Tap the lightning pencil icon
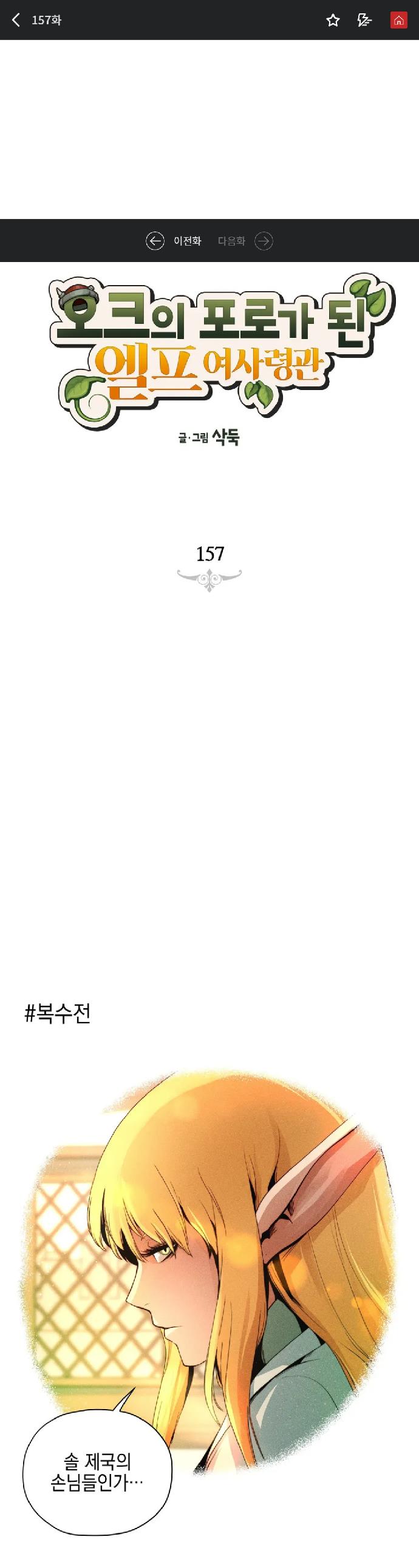The image size is (419, 1568). (364, 21)
